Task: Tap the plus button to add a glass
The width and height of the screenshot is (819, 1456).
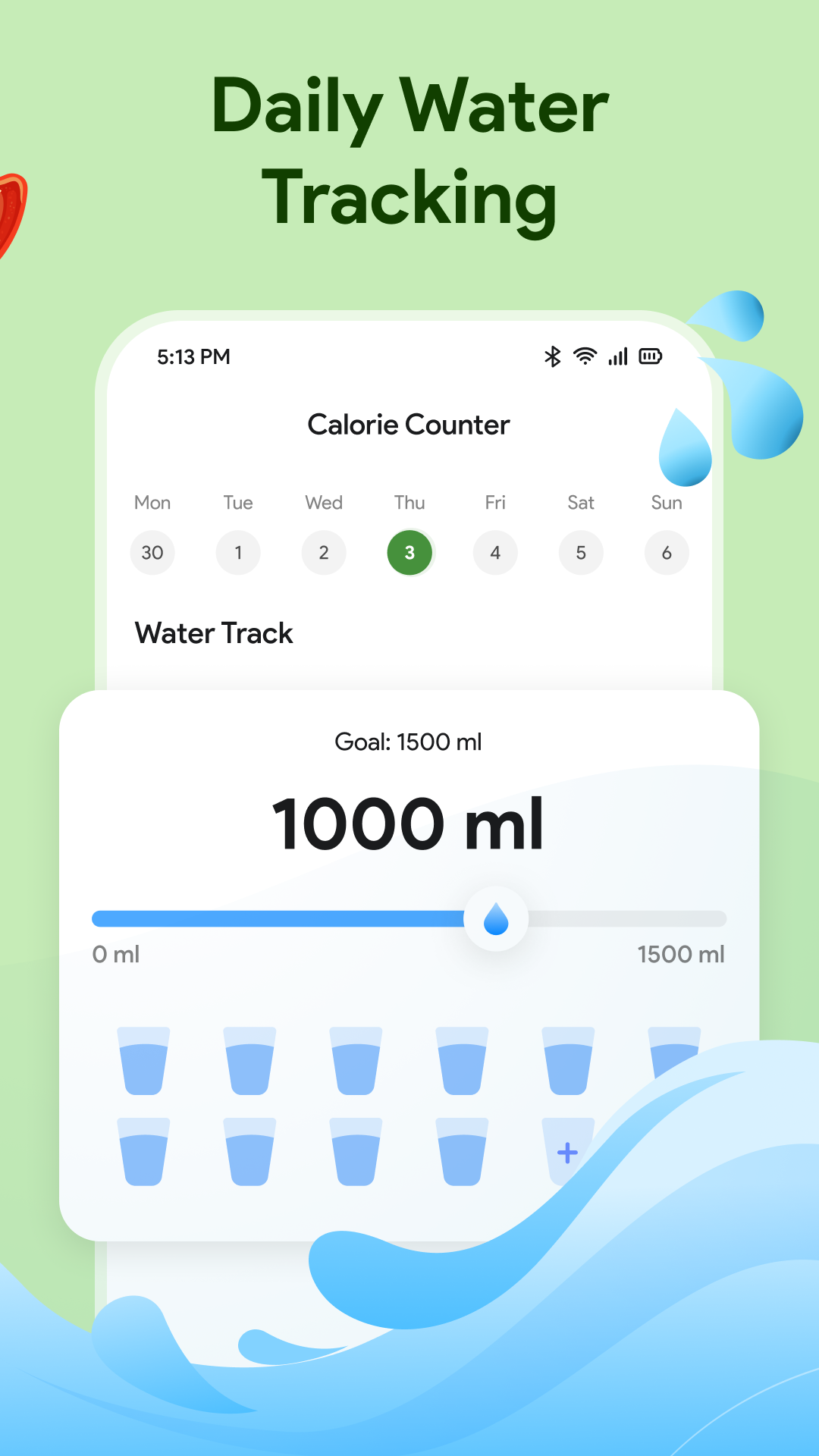Action: [567, 1152]
